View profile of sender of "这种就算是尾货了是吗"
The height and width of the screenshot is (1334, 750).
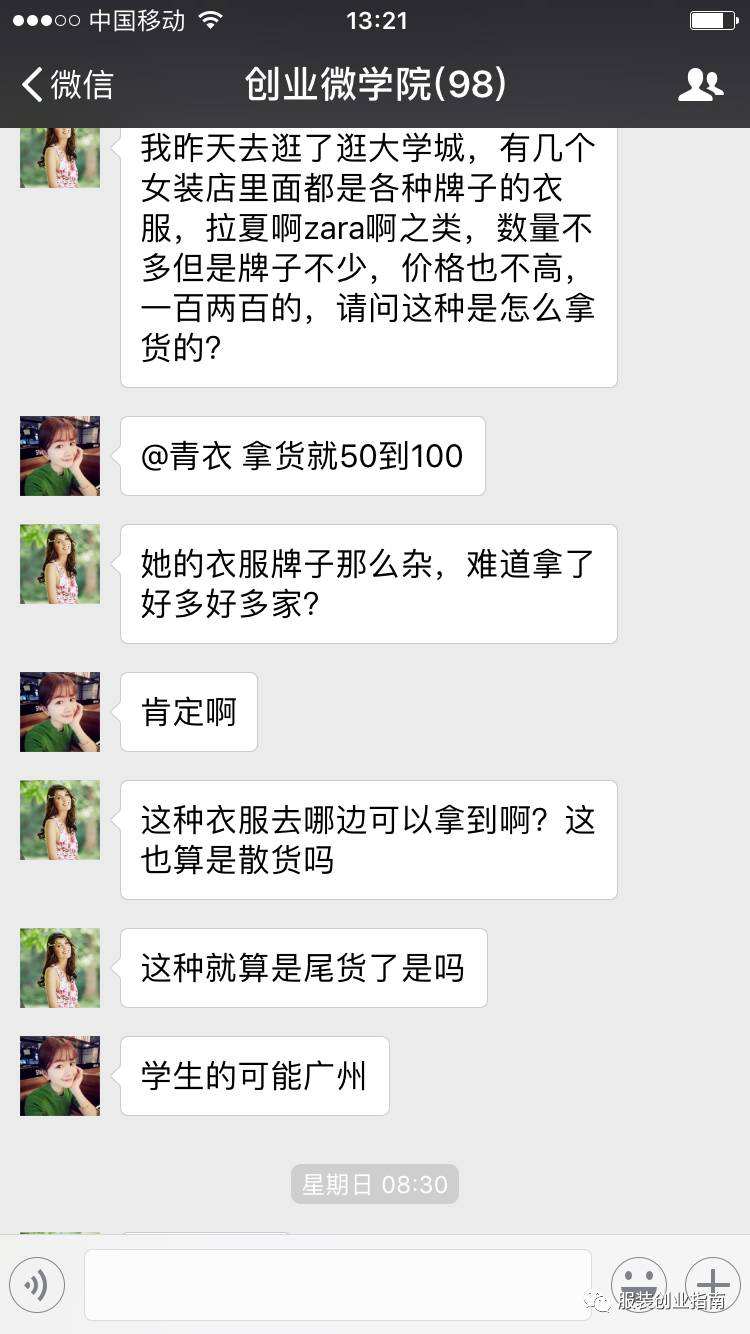pos(60,968)
